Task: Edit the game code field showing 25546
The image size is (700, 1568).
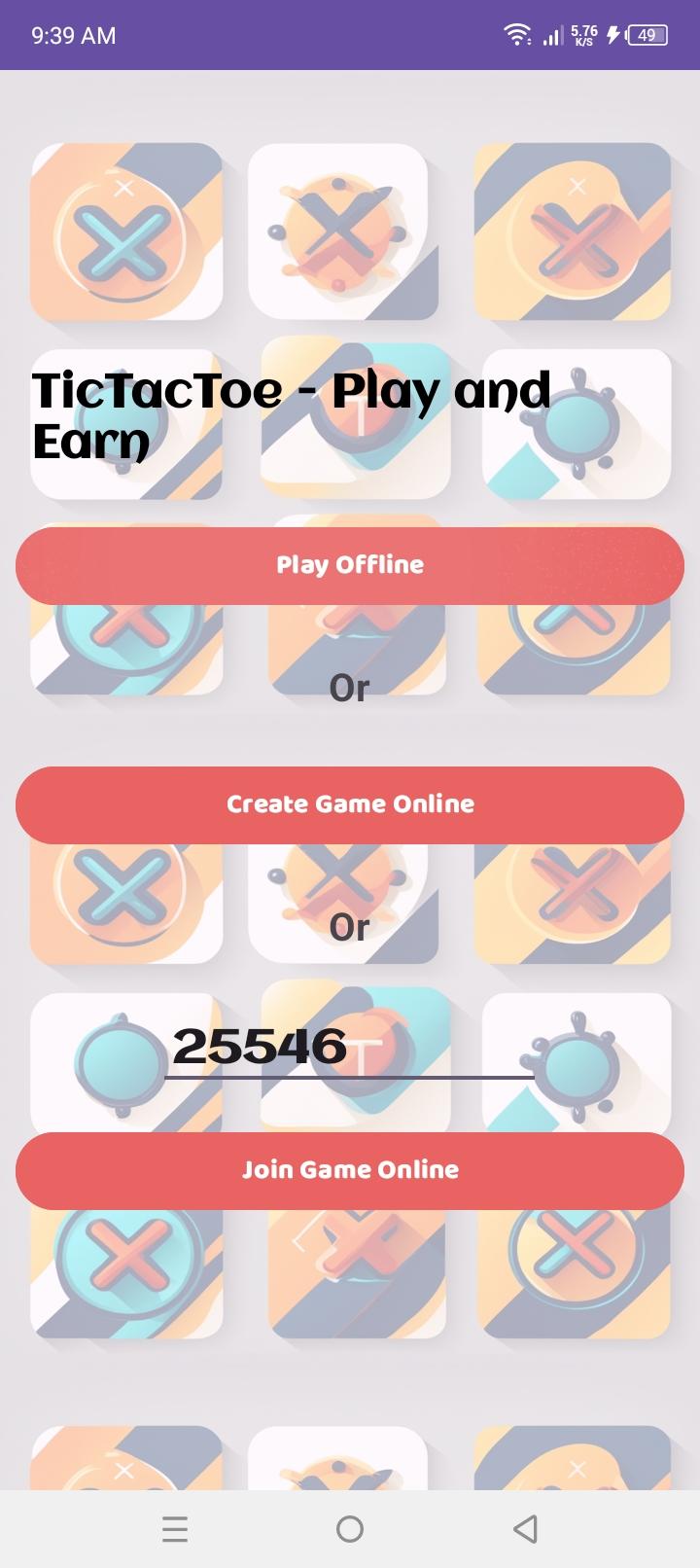Action: [x=350, y=1047]
